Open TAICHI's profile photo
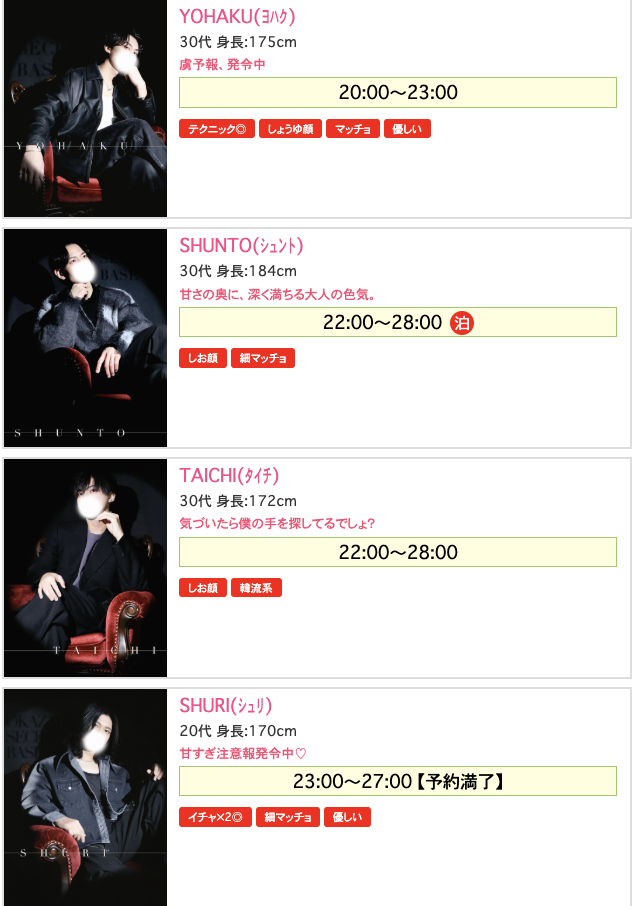This screenshot has height=906, width=632. click(86, 568)
